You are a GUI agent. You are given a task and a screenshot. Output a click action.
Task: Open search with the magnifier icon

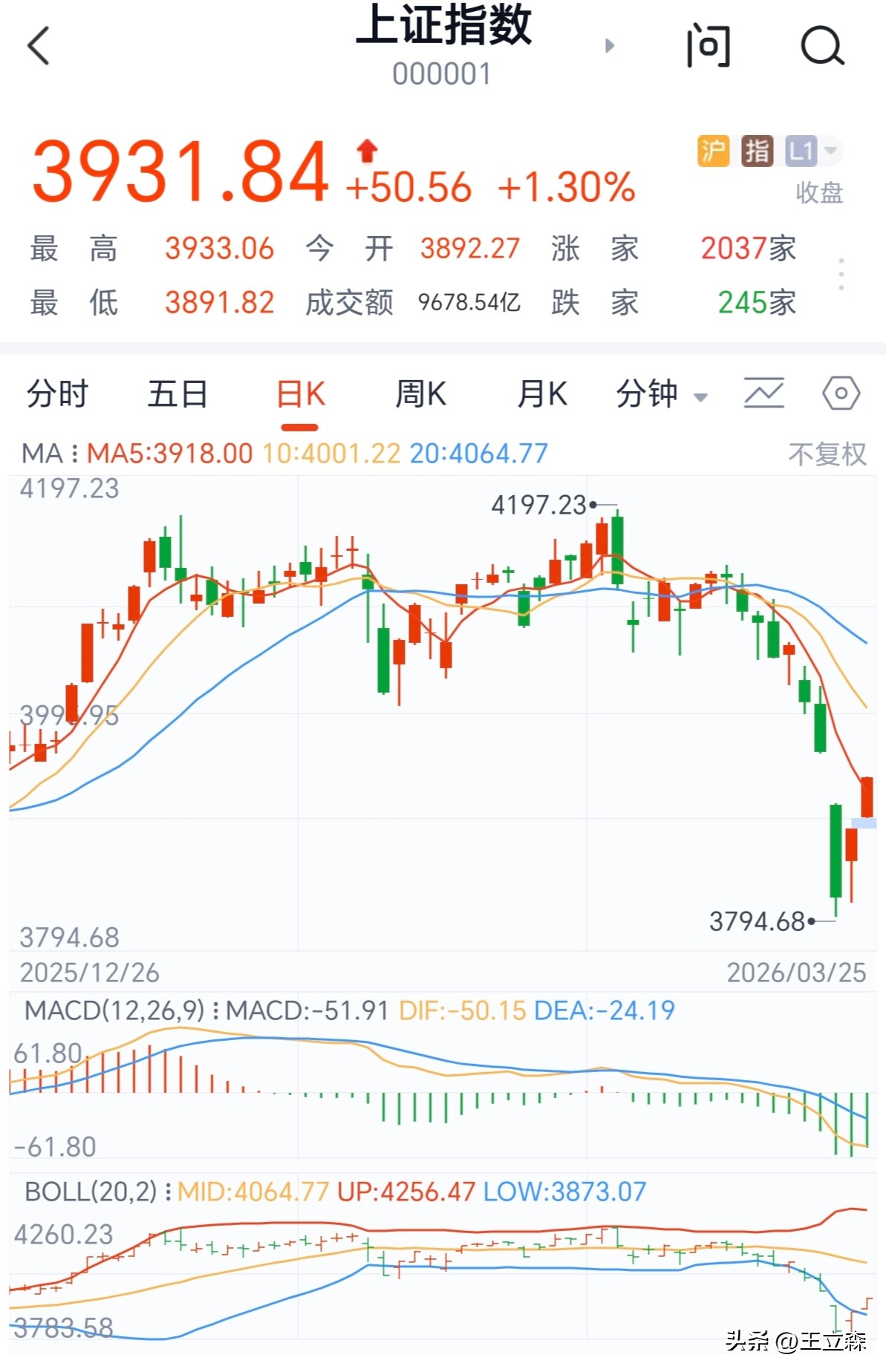tap(821, 46)
